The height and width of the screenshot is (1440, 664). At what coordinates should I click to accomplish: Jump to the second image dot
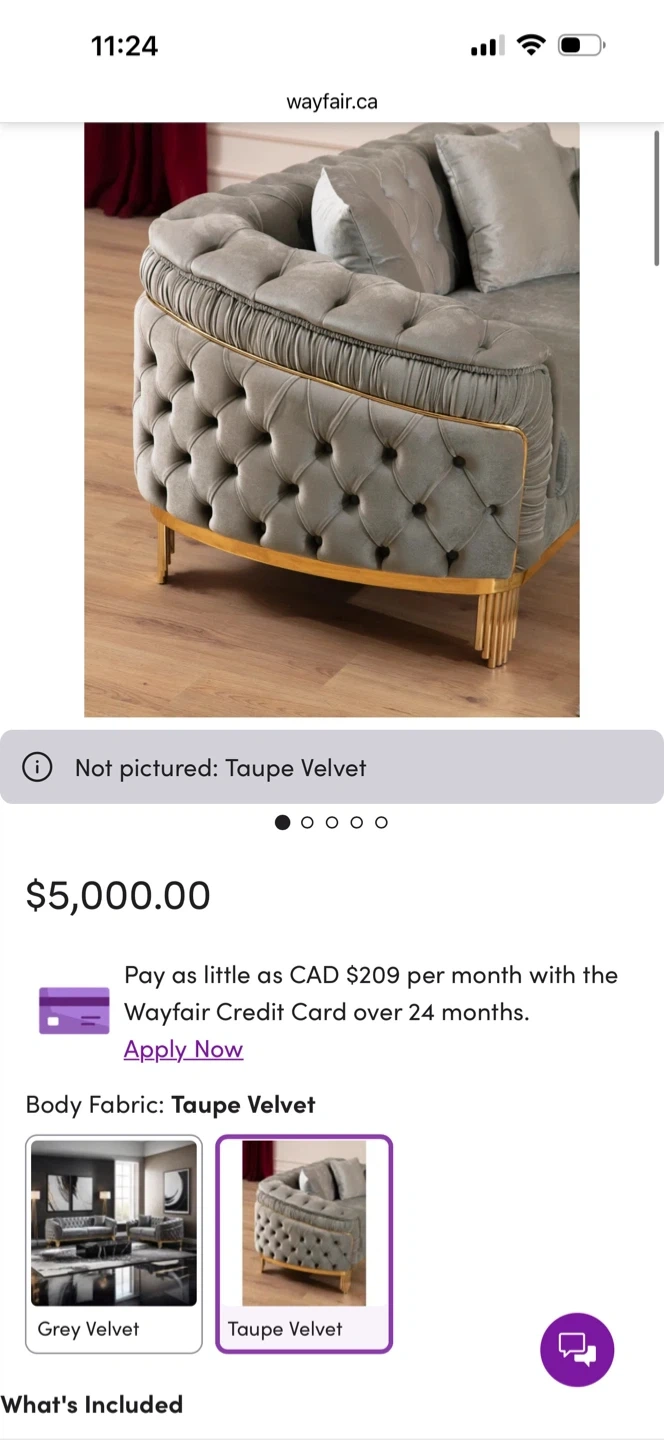307,822
